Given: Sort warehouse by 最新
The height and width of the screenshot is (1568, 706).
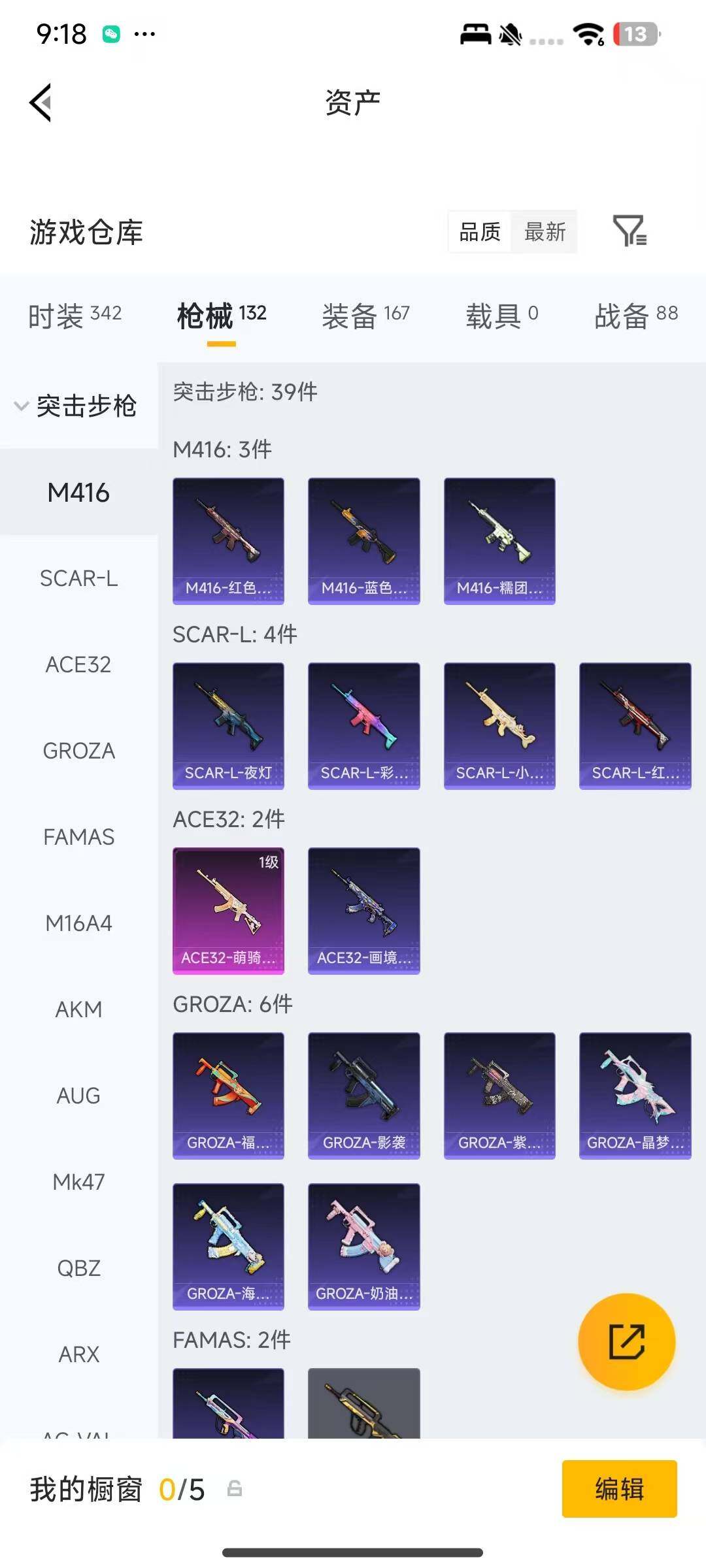Looking at the screenshot, I should 545,231.
